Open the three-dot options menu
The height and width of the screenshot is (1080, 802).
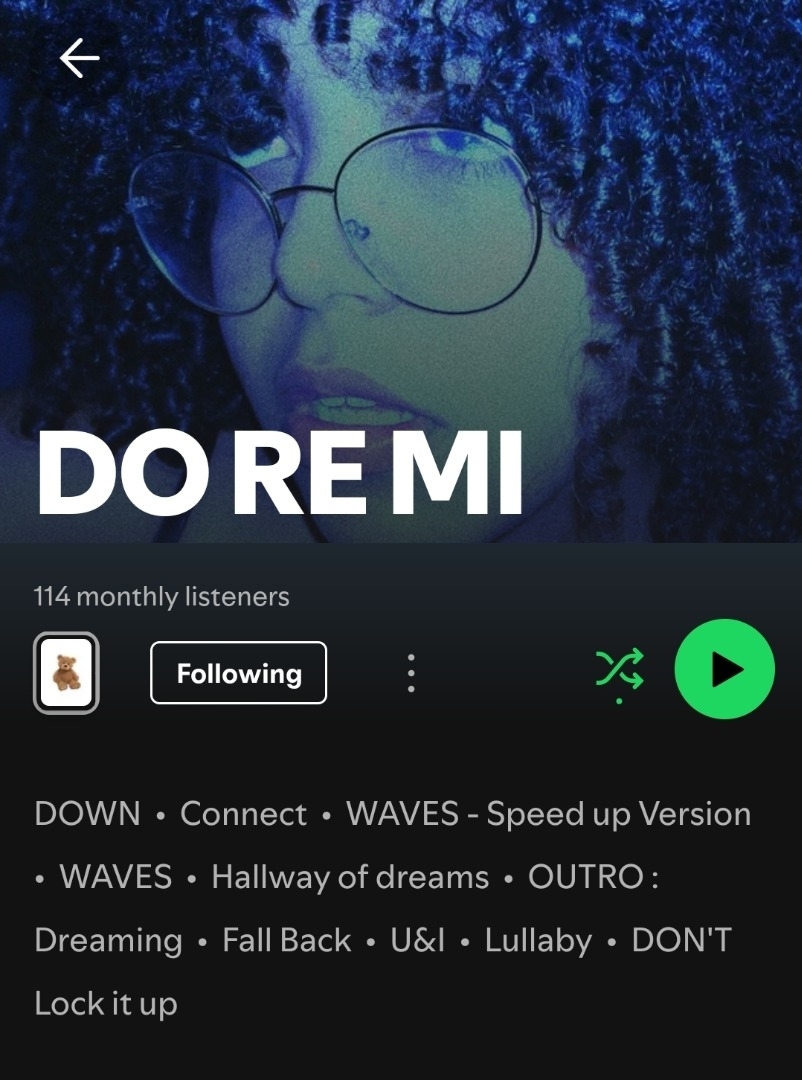coord(410,673)
